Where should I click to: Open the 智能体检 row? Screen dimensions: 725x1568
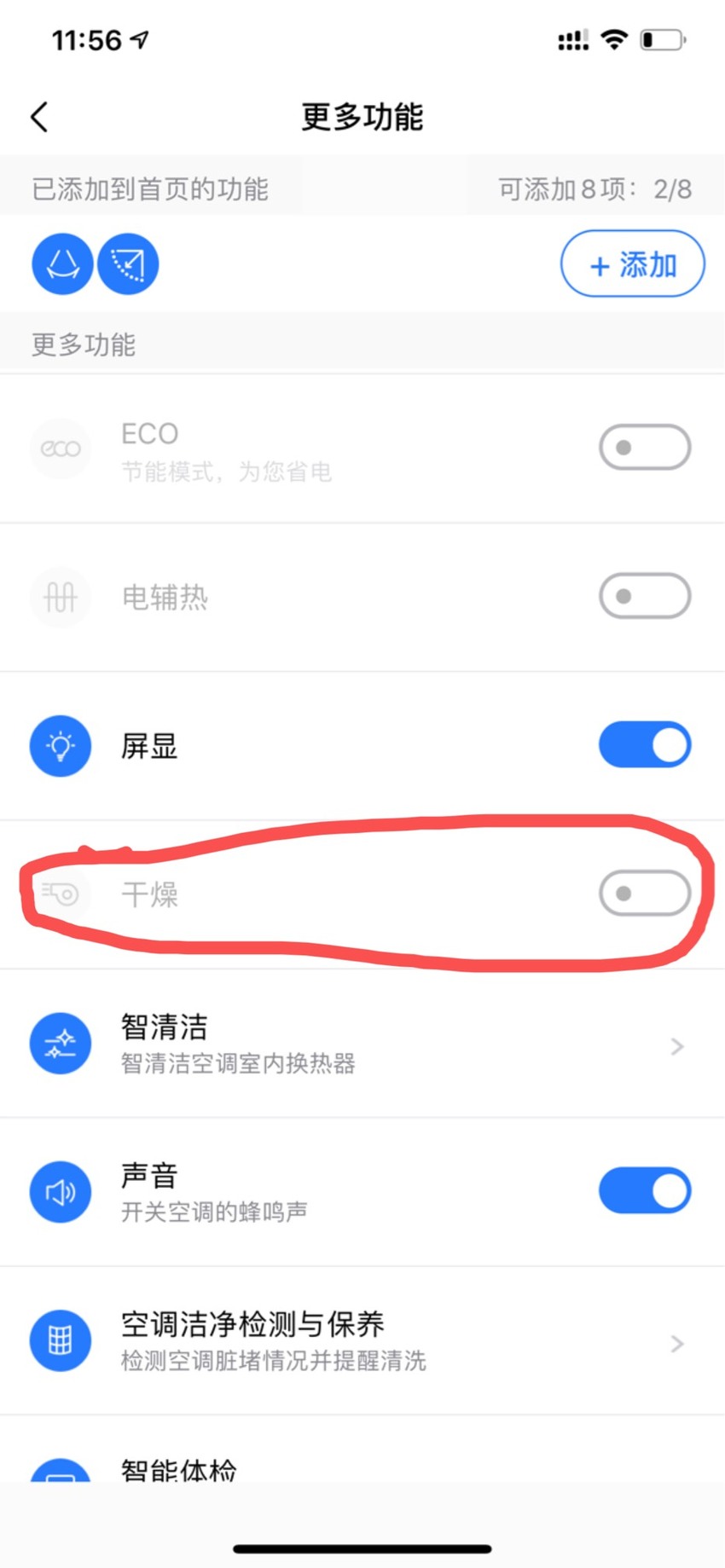pyautogui.click(x=362, y=1449)
